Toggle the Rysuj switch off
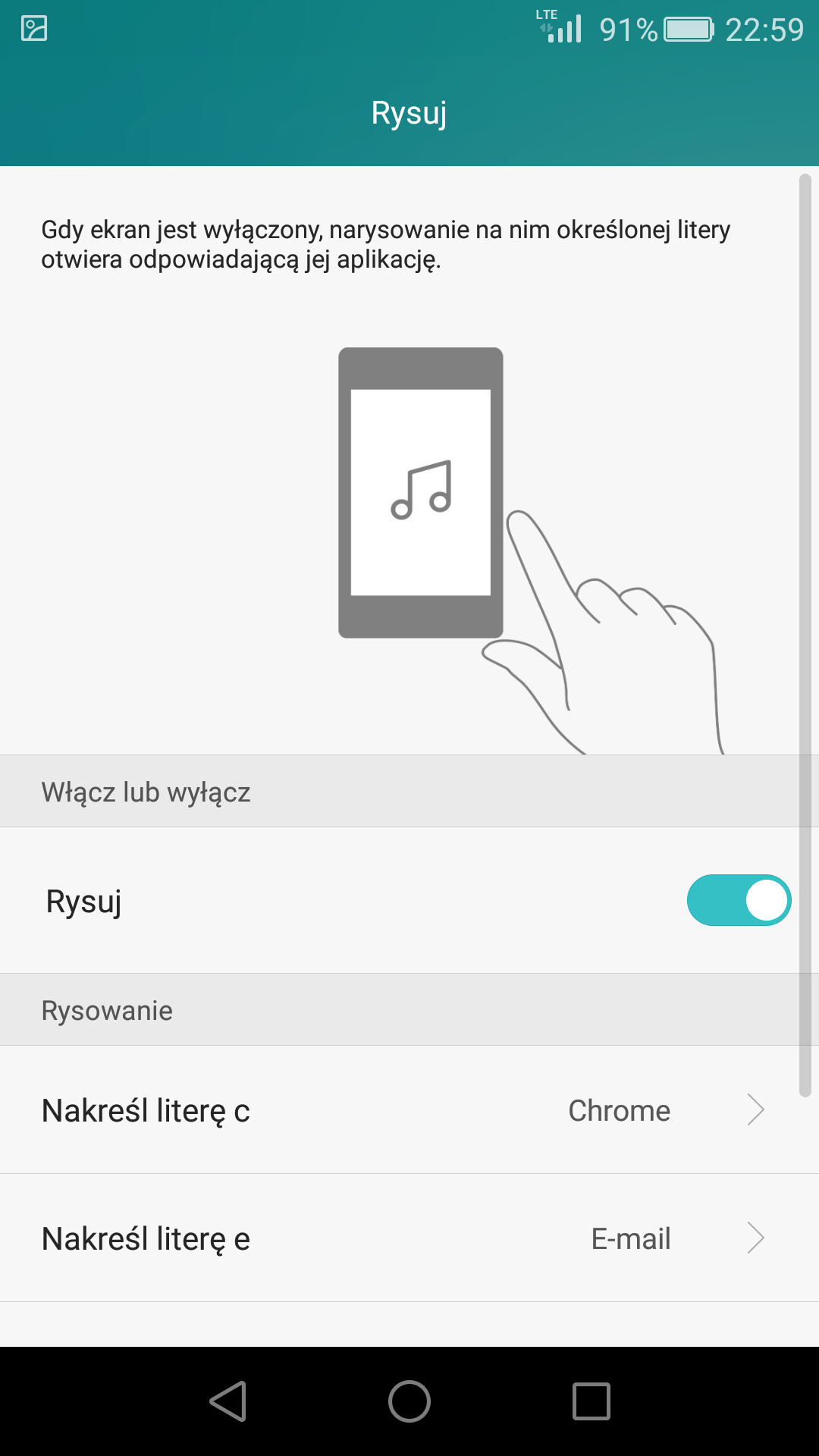The image size is (819, 1456). click(739, 900)
